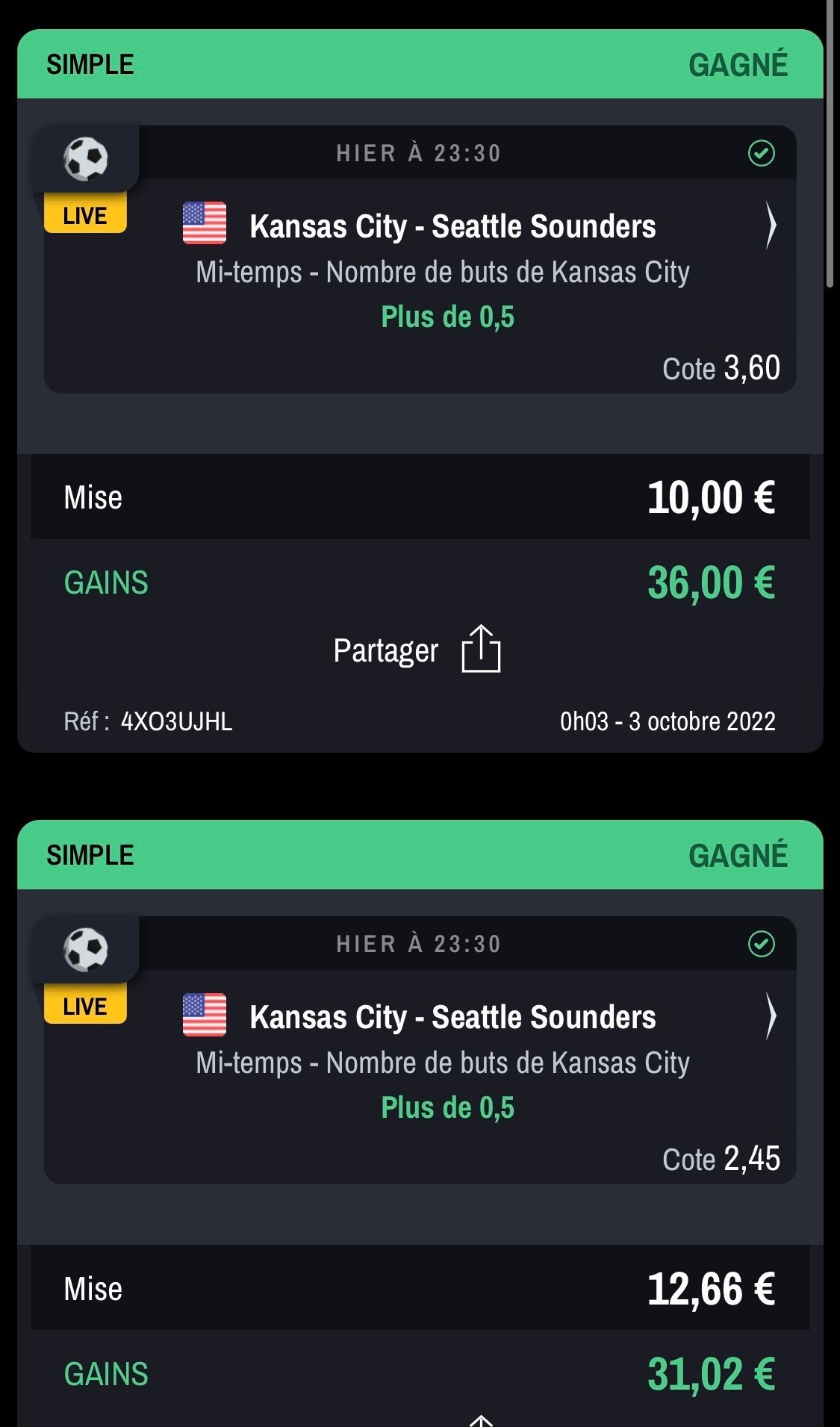Share the winning bet with odds 3,60

pyautogui.click(x=417, y=650)
